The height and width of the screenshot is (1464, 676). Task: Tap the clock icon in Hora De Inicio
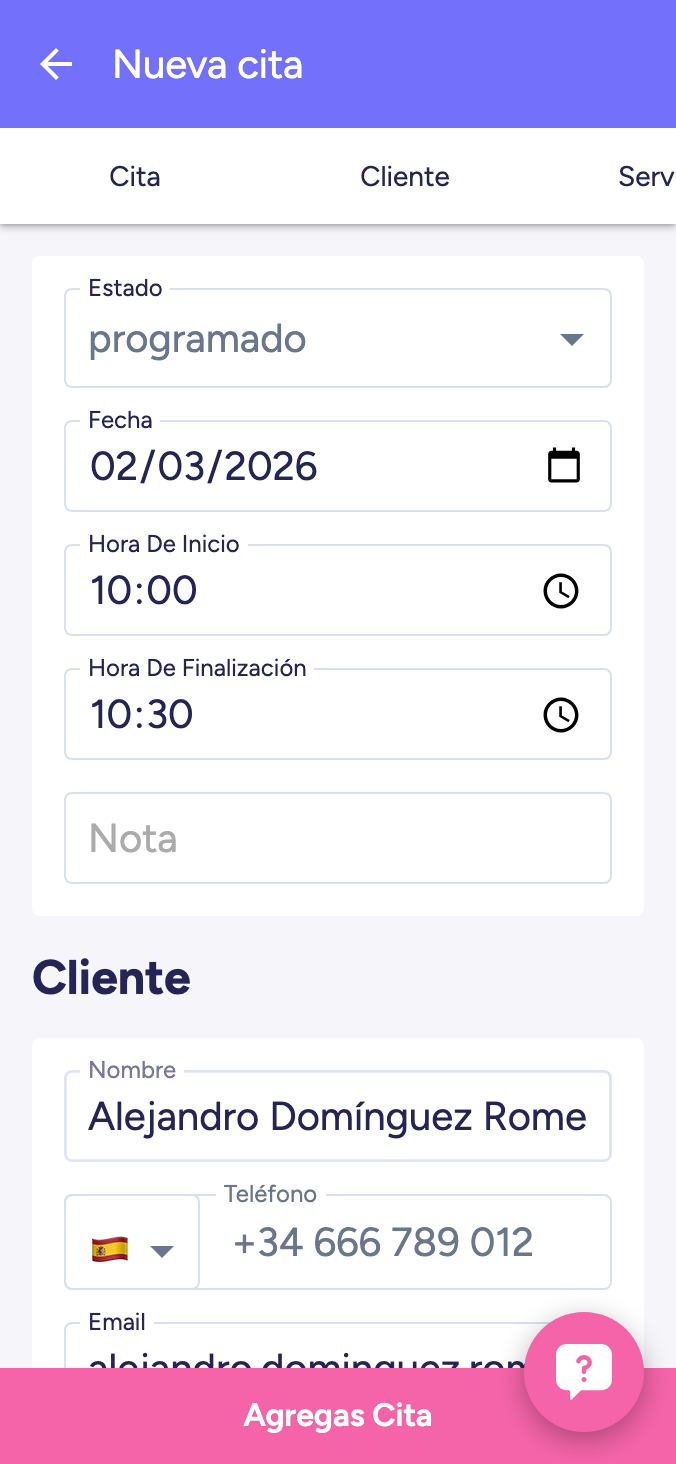click(x=561, y=591)
